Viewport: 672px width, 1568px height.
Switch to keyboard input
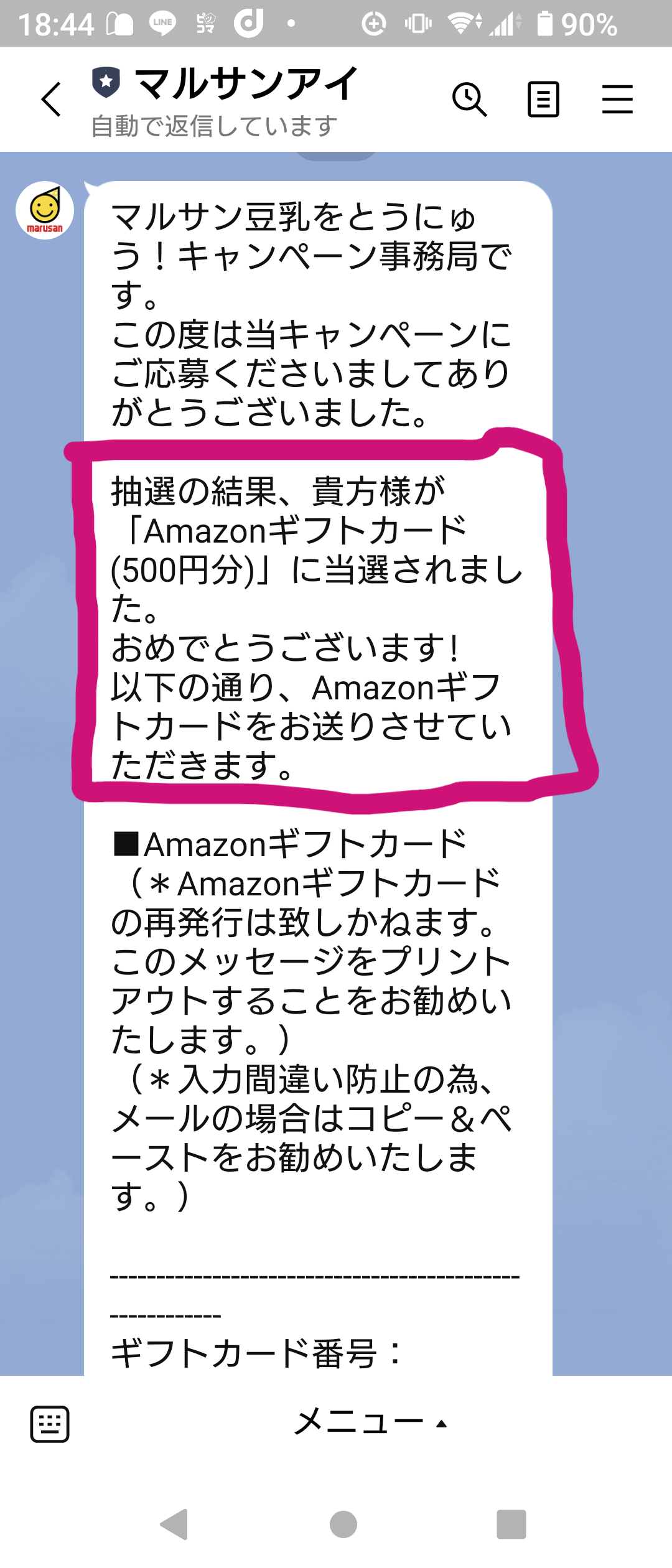[x=50, y=1424]
